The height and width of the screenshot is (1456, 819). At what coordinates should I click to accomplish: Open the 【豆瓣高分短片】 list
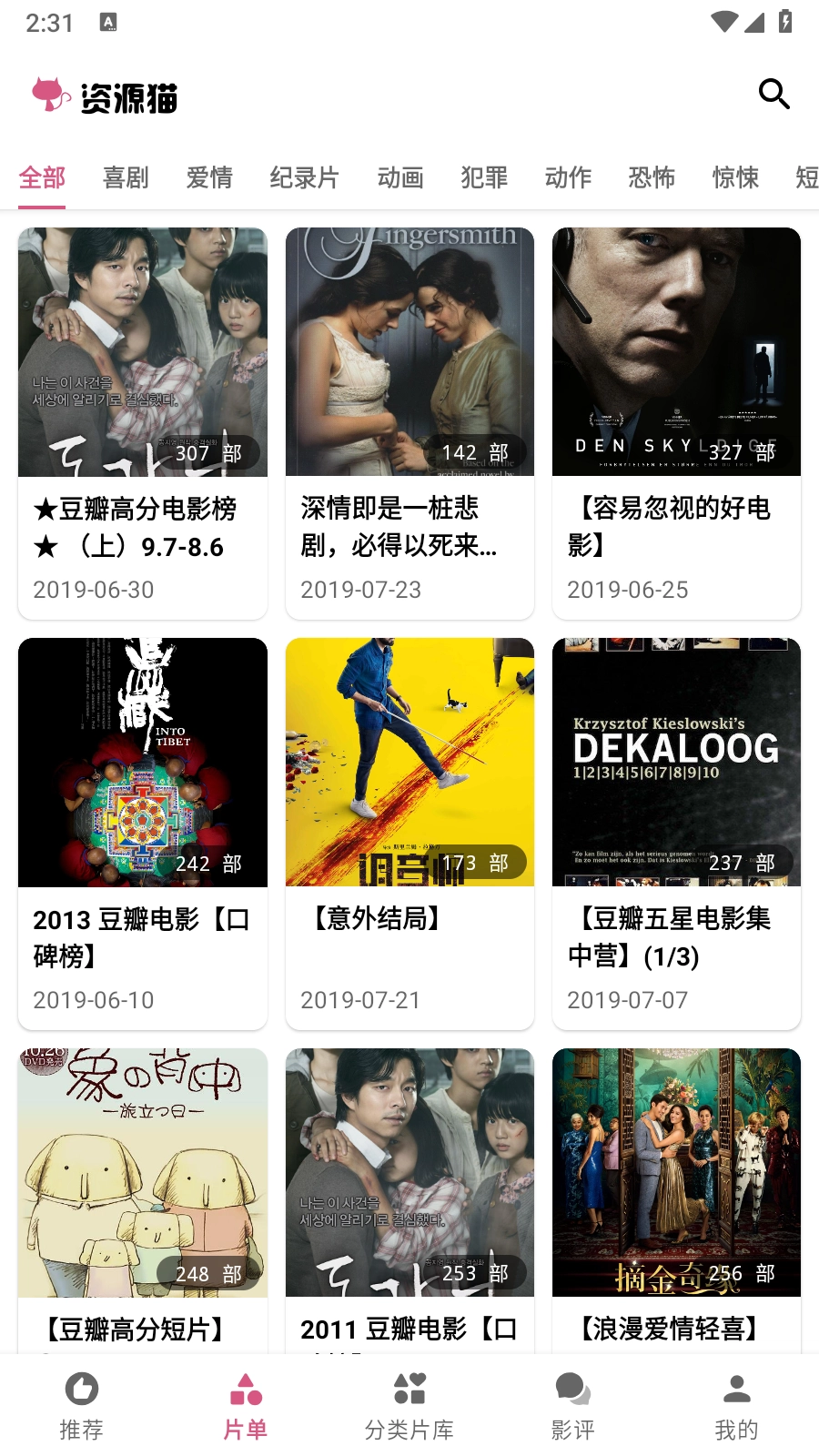tap(143, 1201)
